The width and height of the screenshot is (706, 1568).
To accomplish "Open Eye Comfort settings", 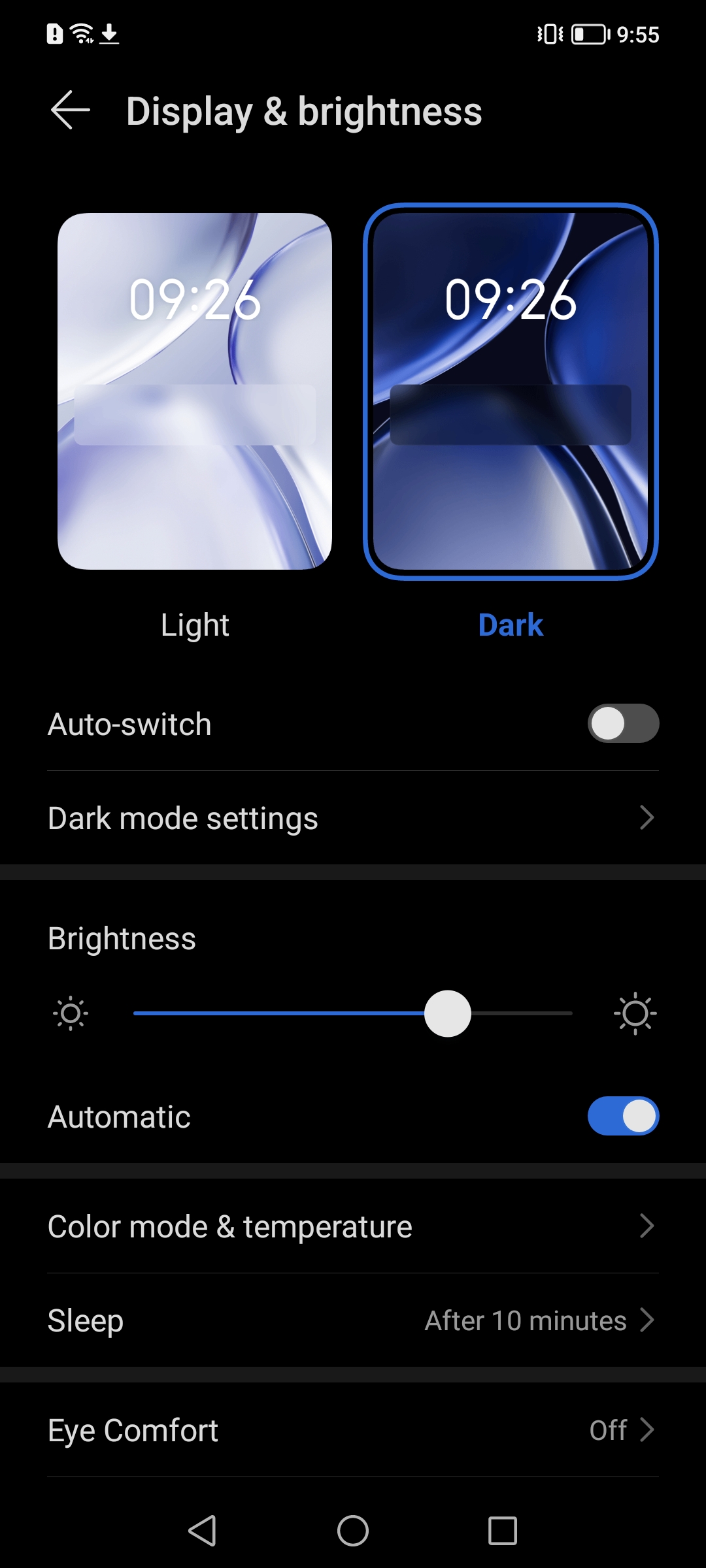I will 353,1430.
